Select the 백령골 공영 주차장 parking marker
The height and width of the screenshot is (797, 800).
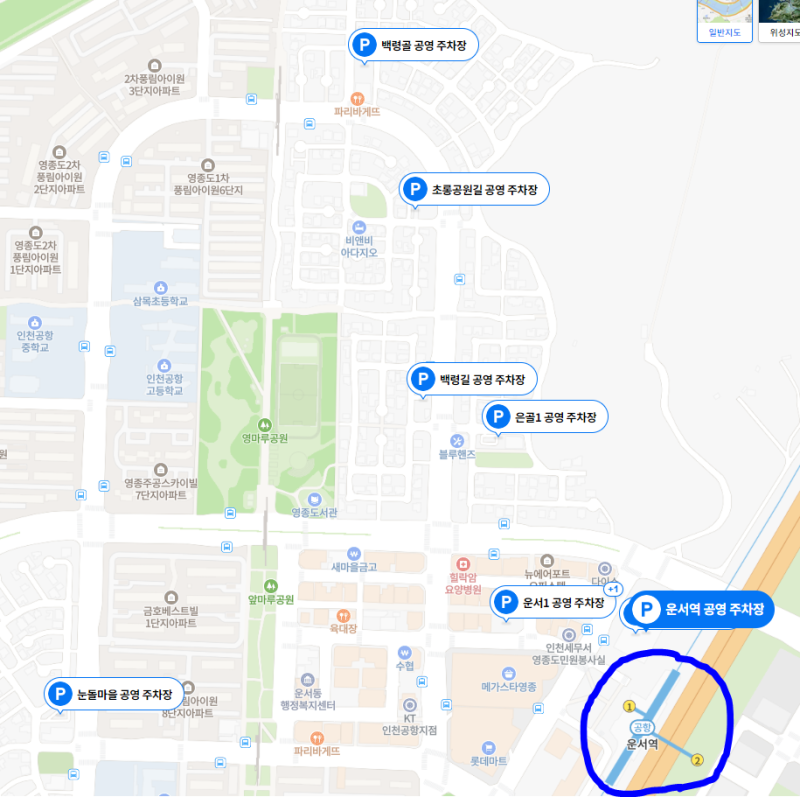(x=413, y=45)
